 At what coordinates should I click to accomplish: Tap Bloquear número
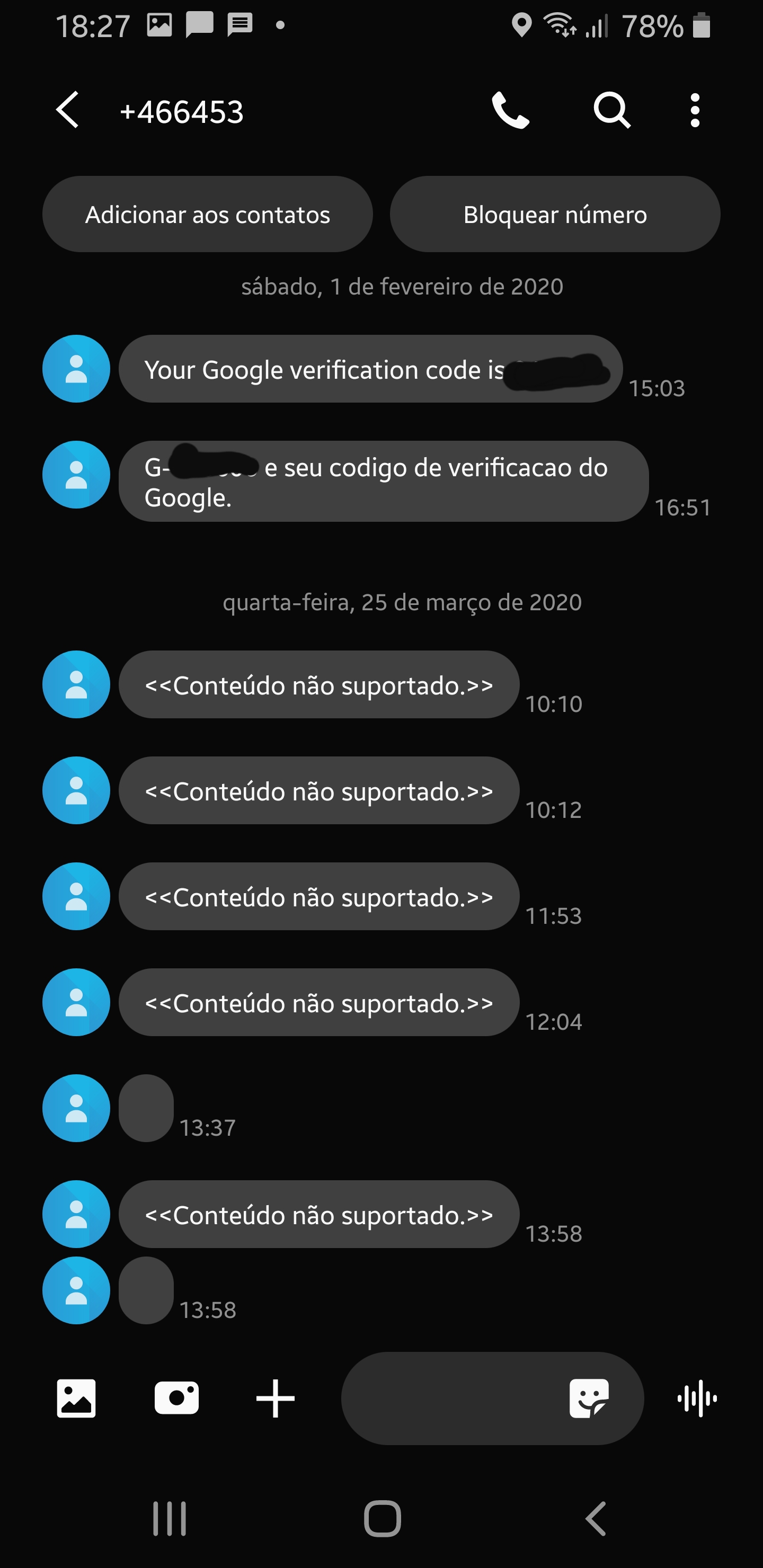pyautogui.click(x=555, y=214)
